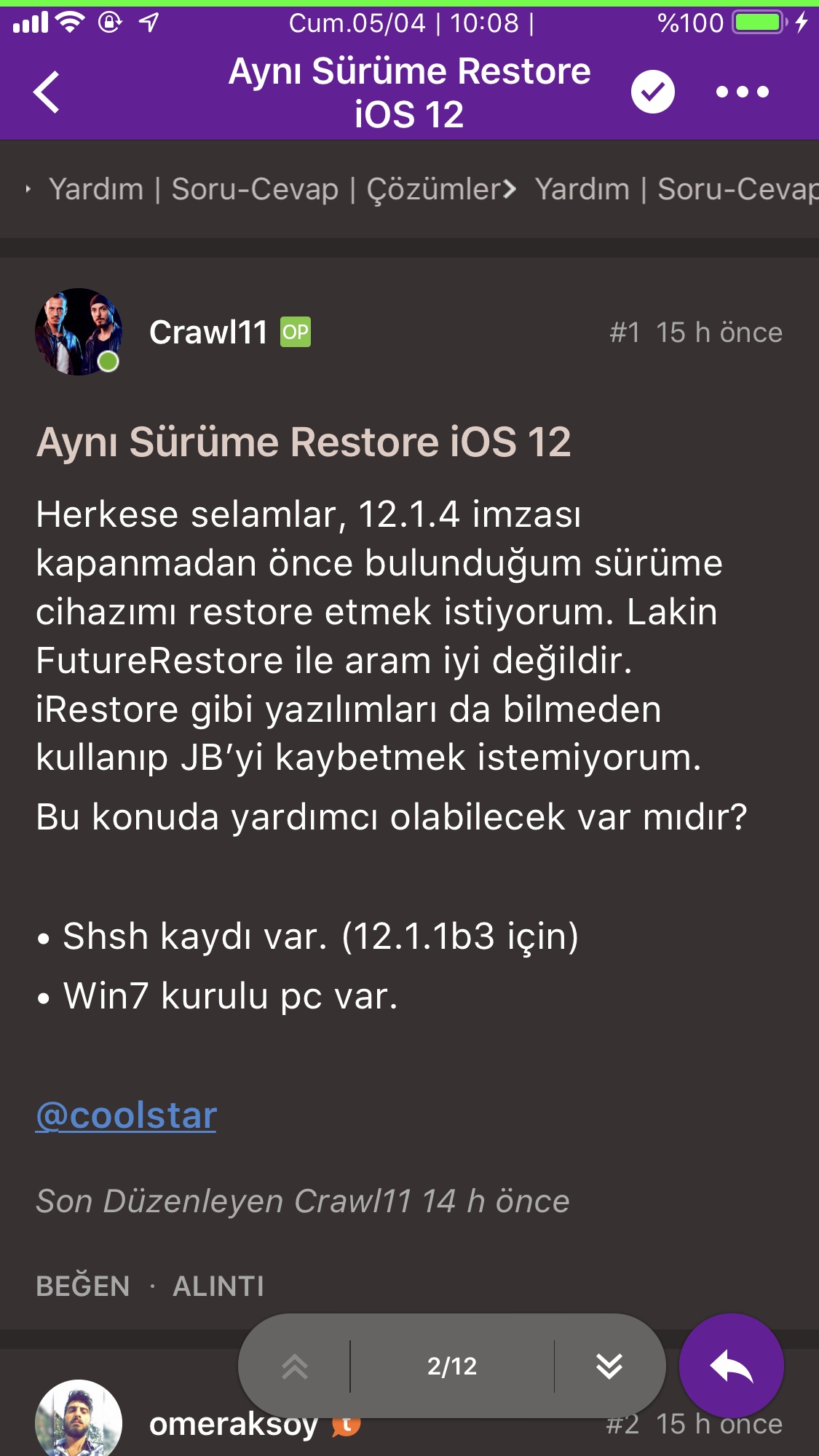Viewport: 819px width, 1456px height.
Task: Expand the breadcrumb arrow after Çözümler
Action: (510, 188)
